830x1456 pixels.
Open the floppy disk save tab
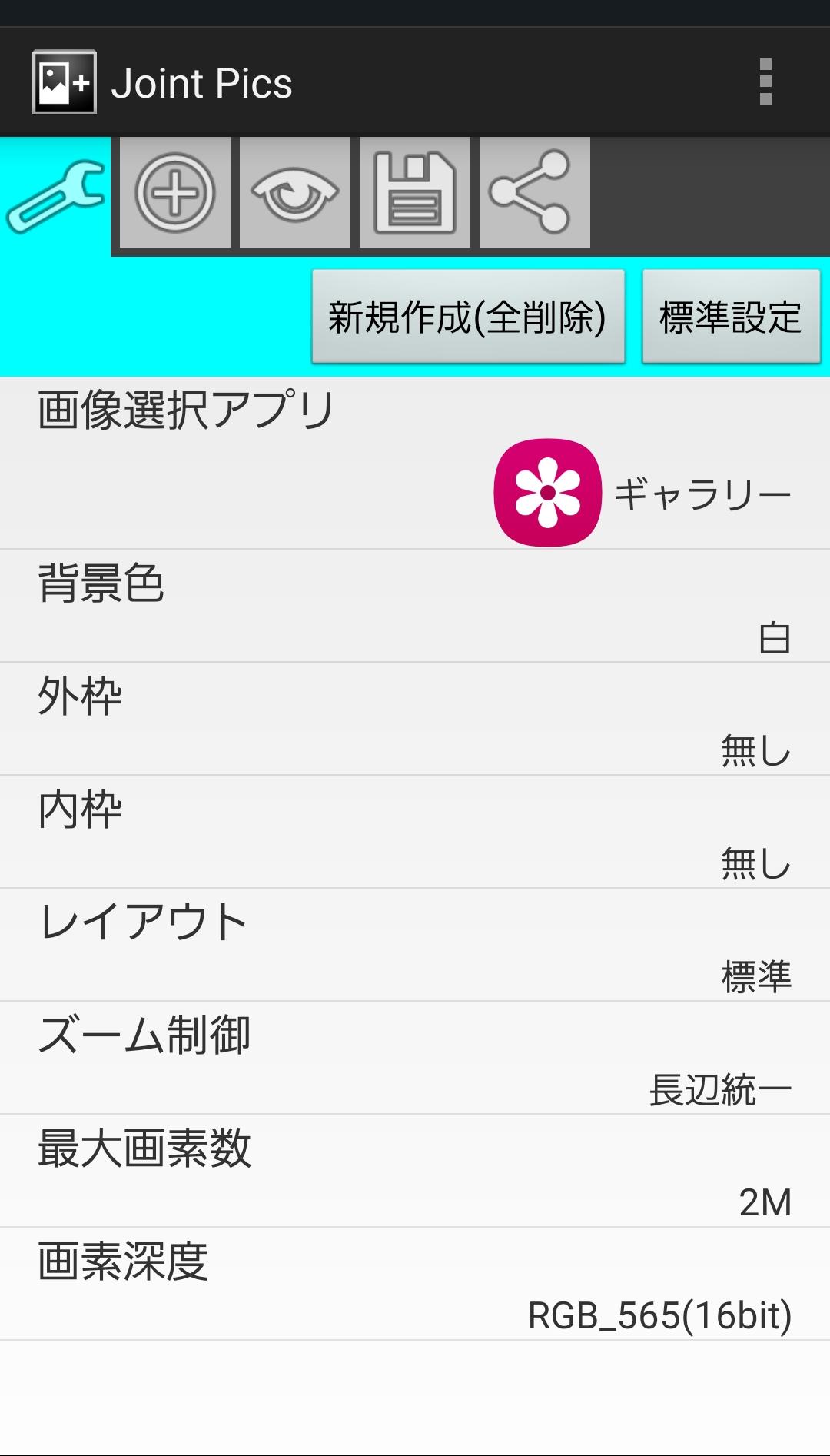coord(415,192)
